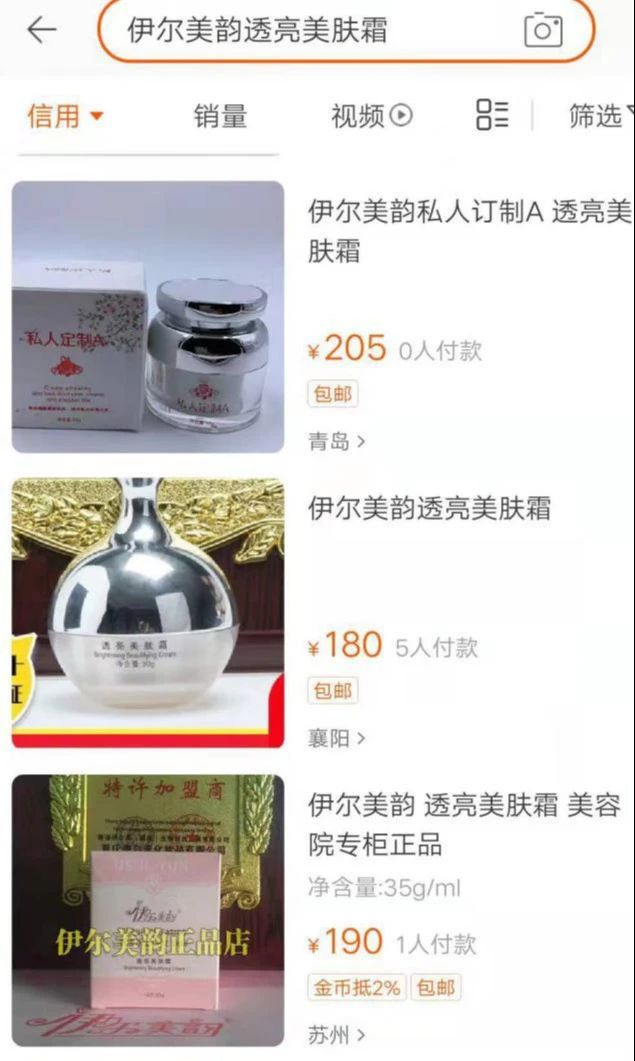Sort results by 销量
635x1061 pixels.
tap(220, 116)
